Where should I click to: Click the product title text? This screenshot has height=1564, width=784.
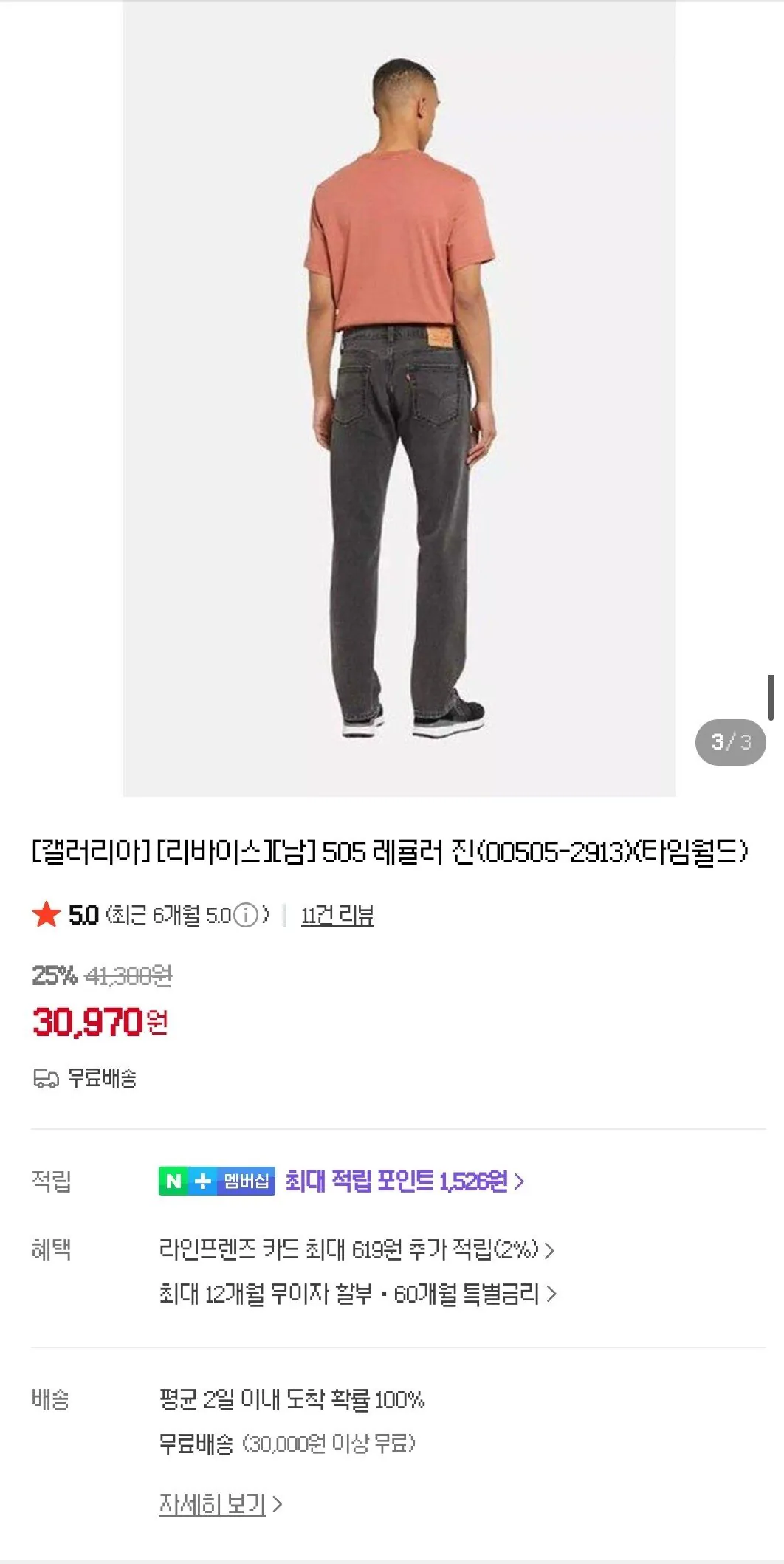[392, 853]
